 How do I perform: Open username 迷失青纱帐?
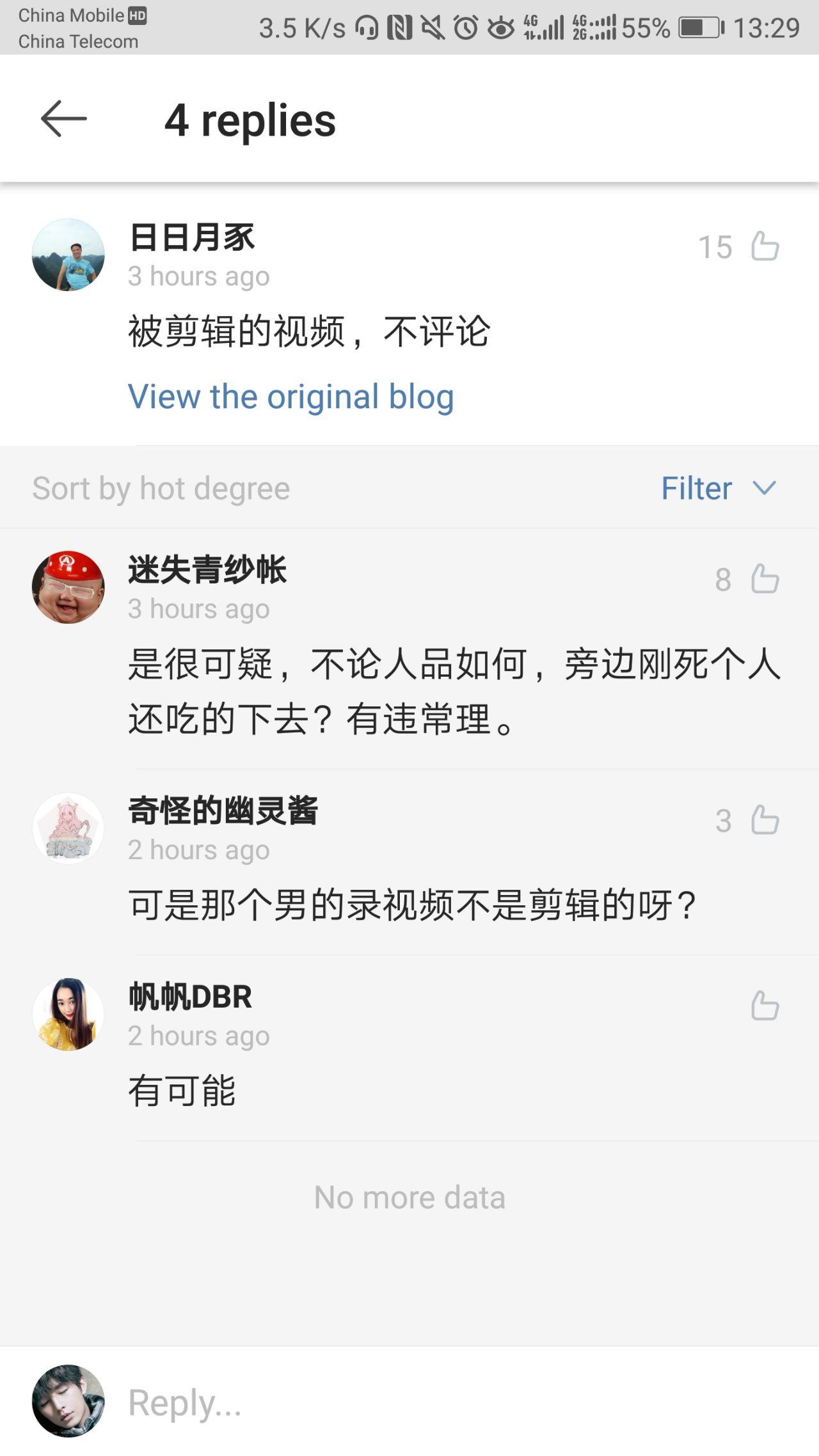point(207,569)
